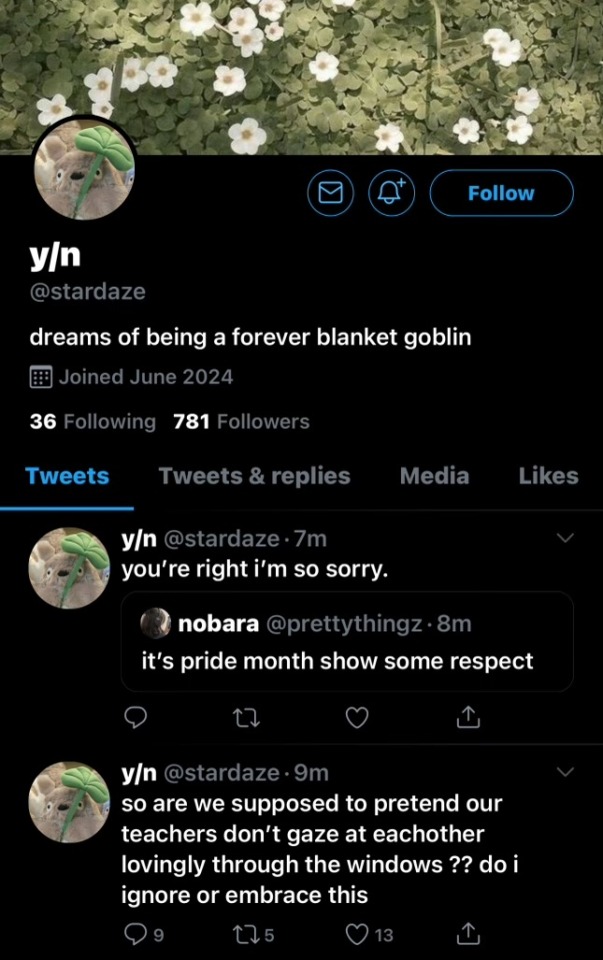The height and width of the screenshot is (960, 603).
Task: Like the "you're right i'm so sorry" tweet
Action: [x=357, y=717]
